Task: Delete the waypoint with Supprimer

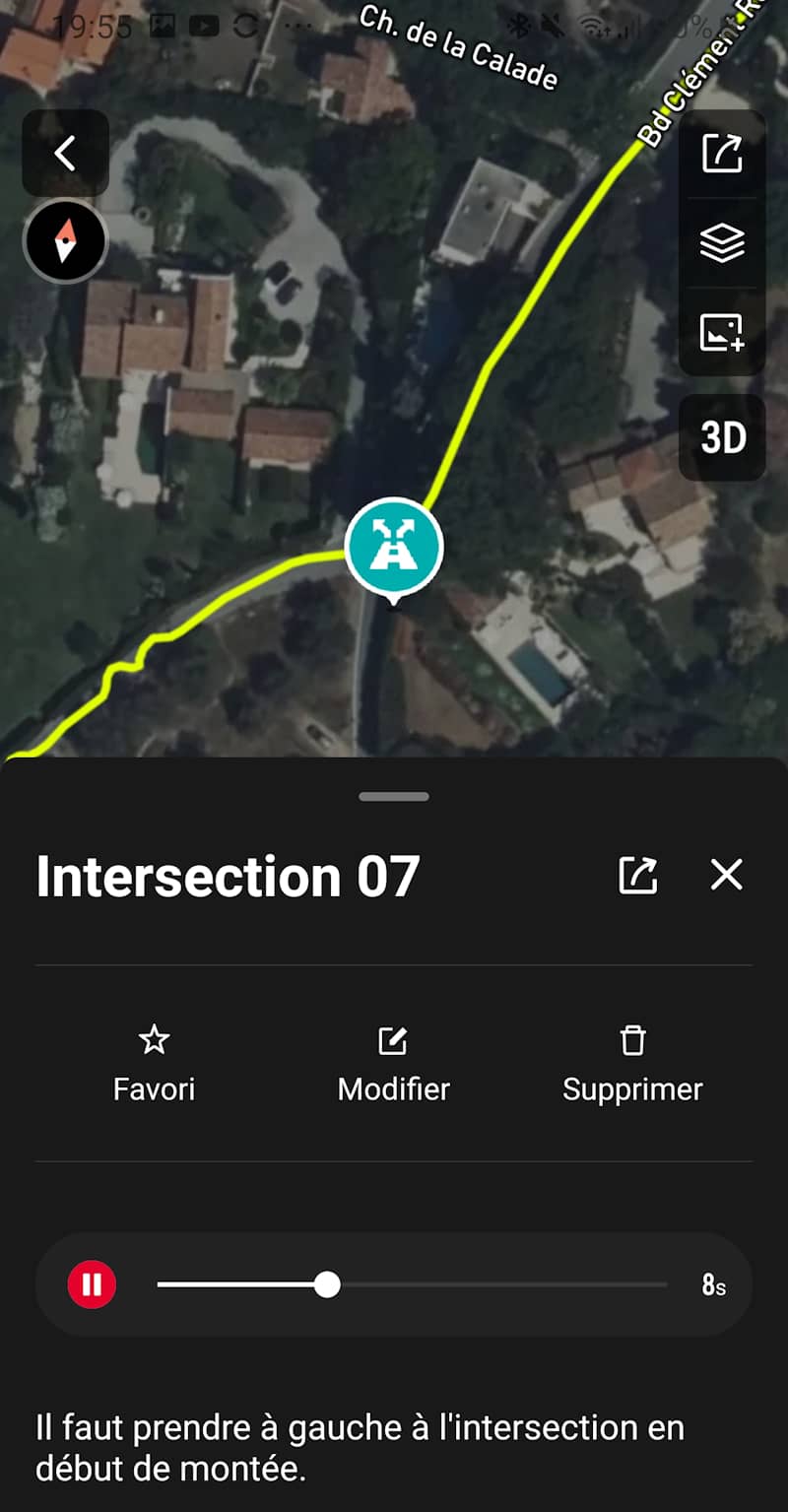Action: coord(632,1063)
